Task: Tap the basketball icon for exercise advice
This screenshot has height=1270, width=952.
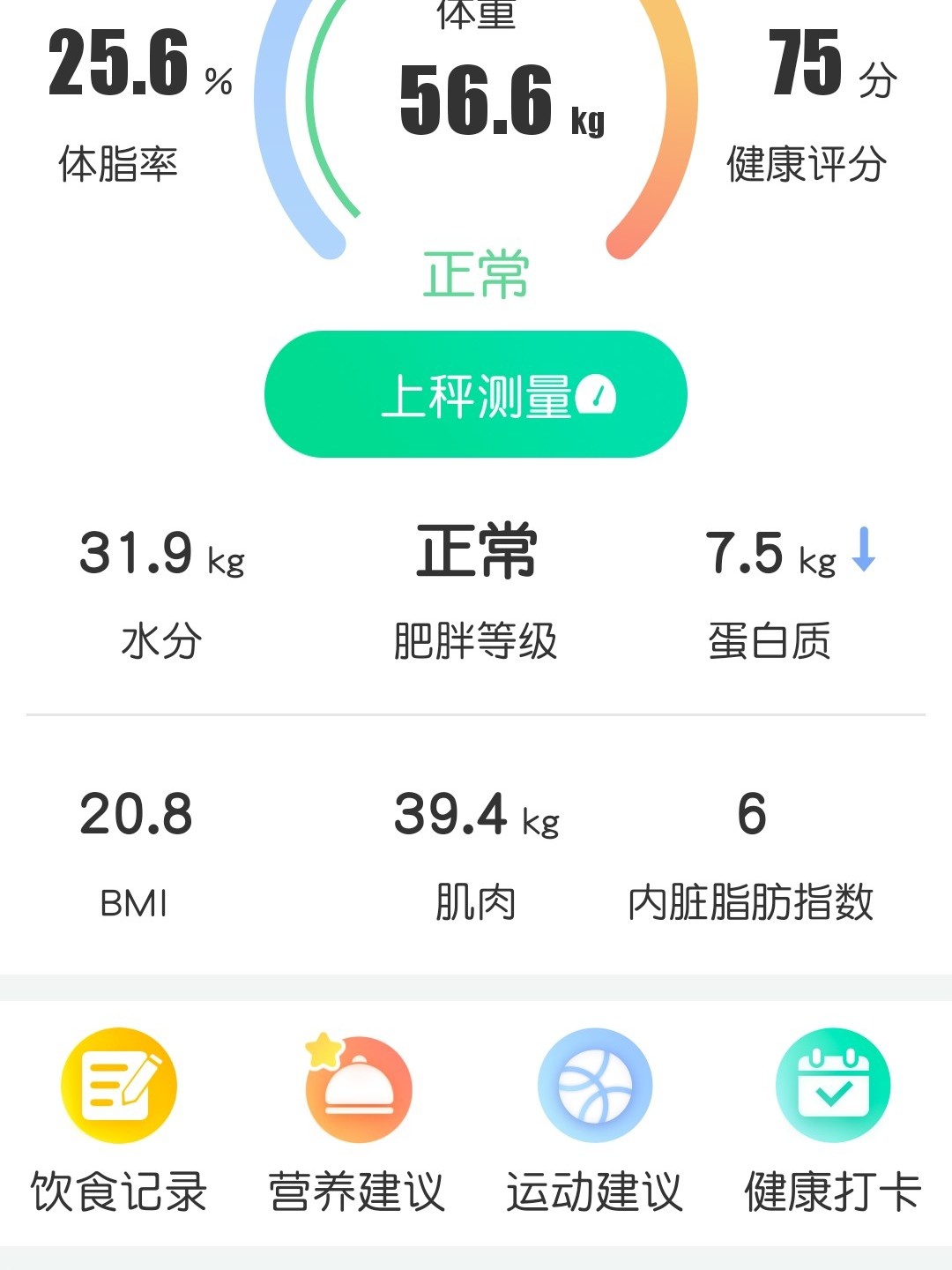Action: [x=595, y=1085]
